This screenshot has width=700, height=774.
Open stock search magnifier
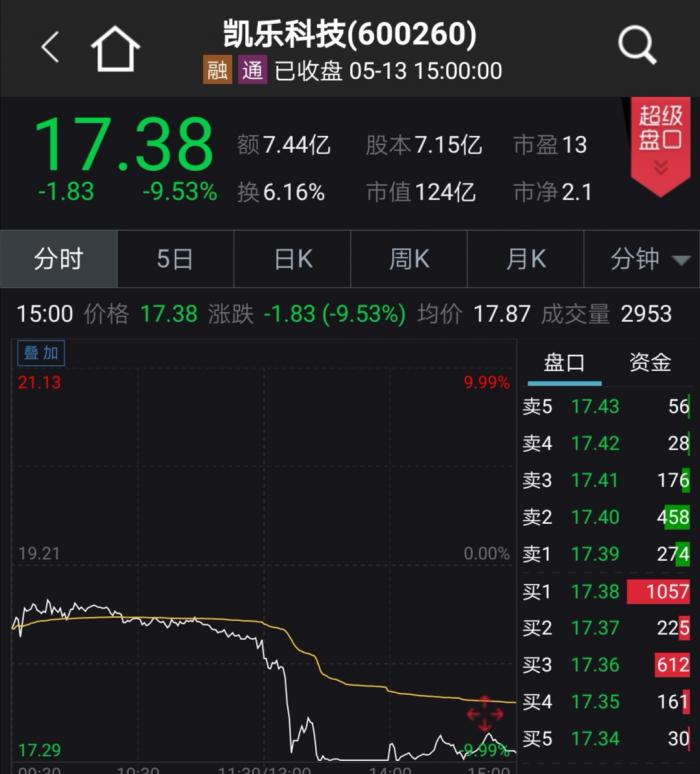636,46
